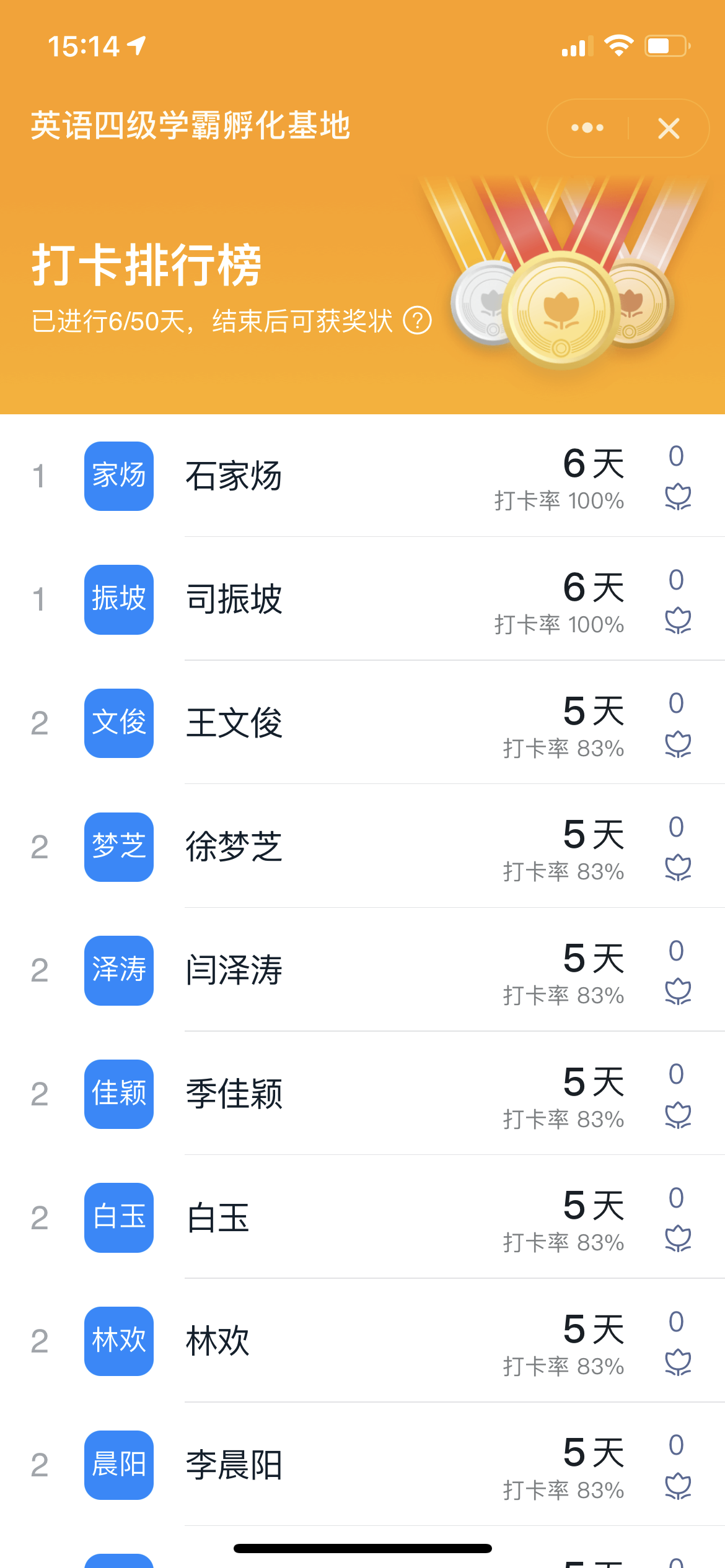Send a flower to 徐梦芝
725x1568 pixels.
[x=677, y=867]
